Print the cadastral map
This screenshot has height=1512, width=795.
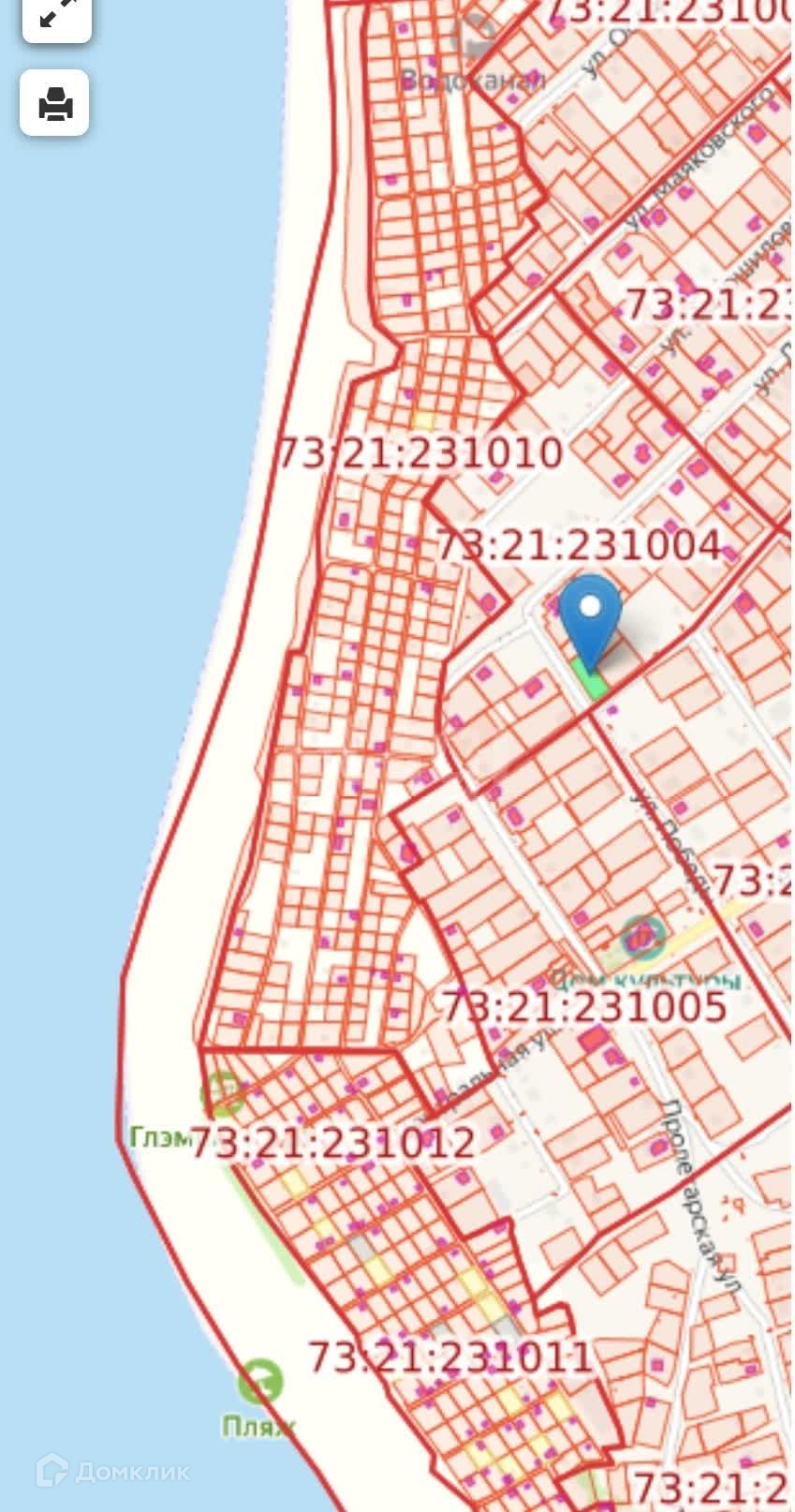(x=55, y=103)
